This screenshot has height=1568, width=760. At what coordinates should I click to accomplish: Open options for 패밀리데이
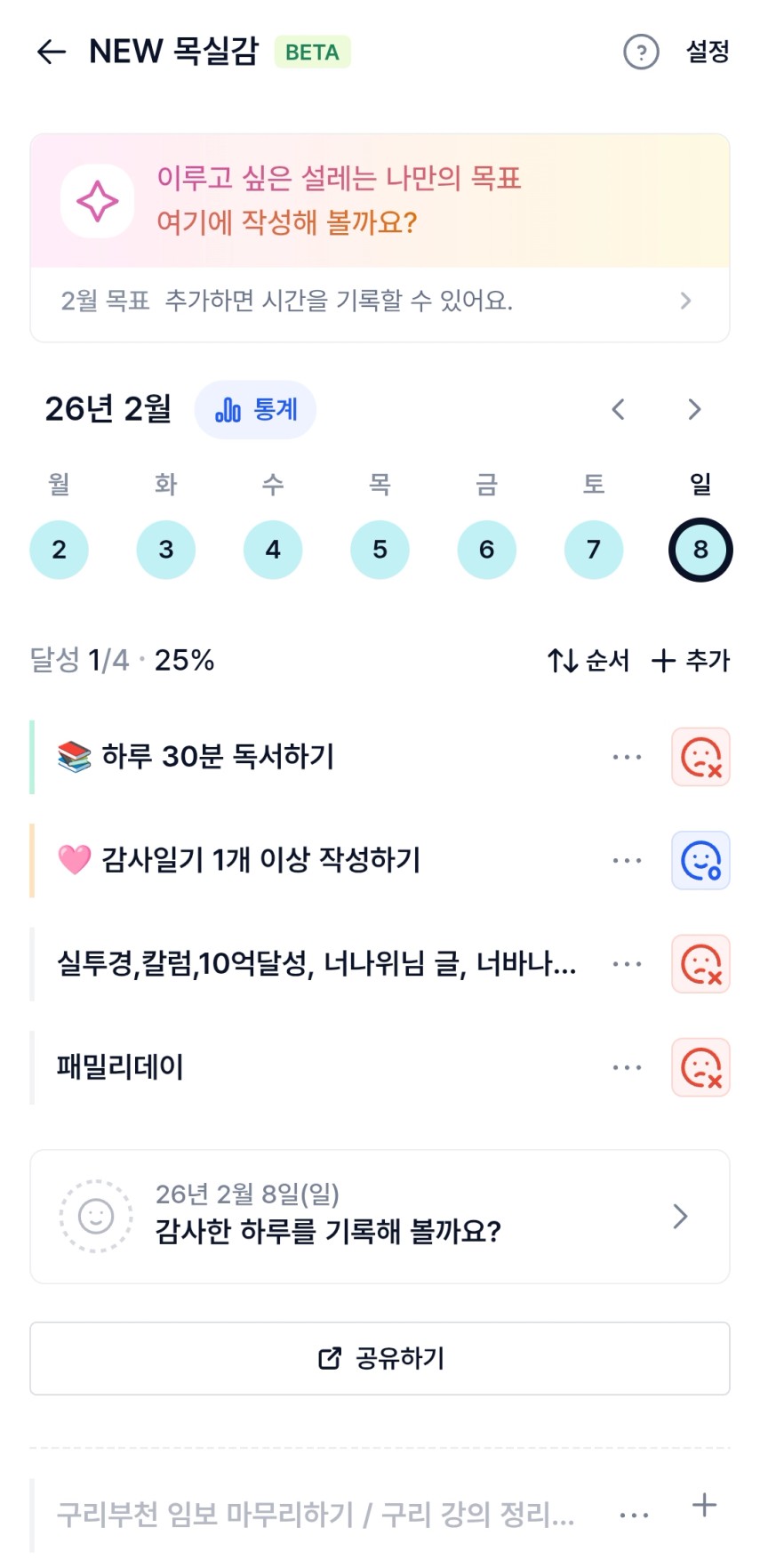(x=627, y=1067)
